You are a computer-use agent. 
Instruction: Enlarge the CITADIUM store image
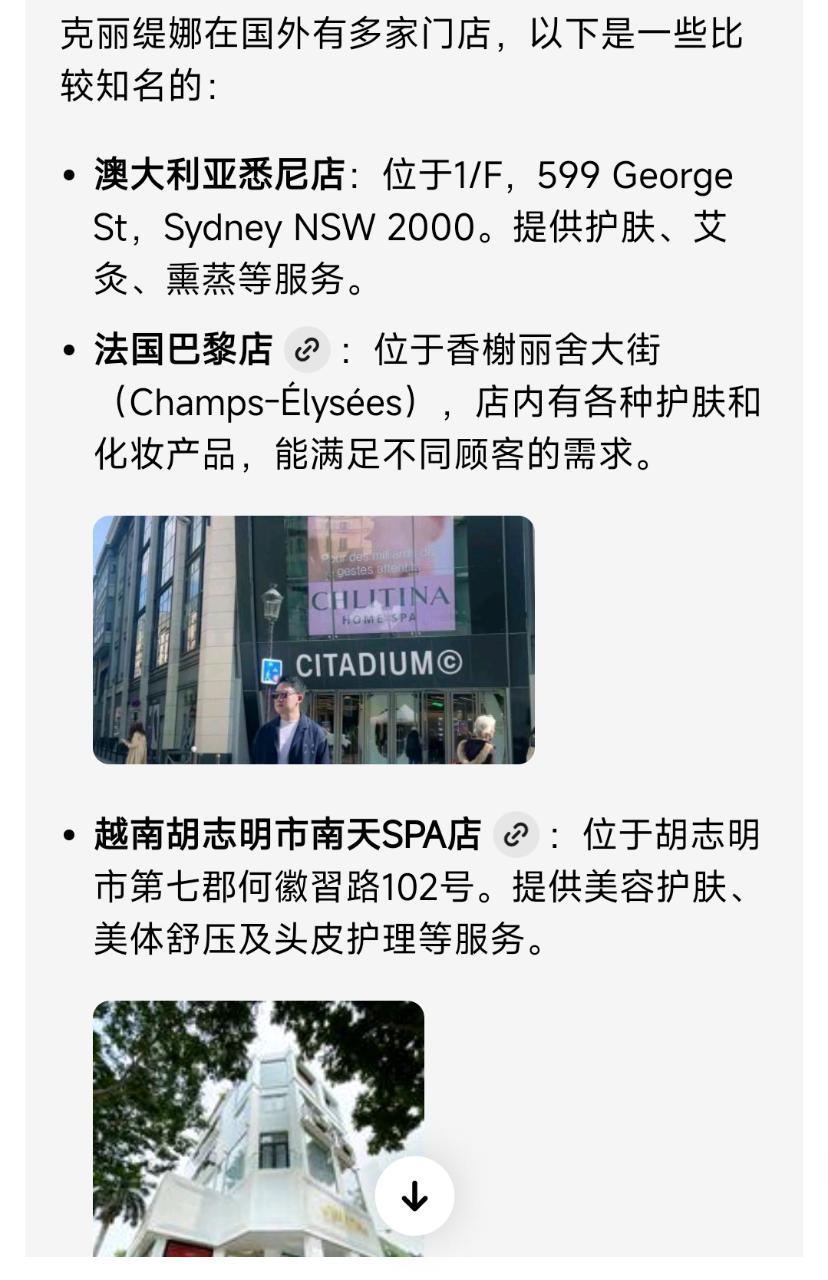tap(314, 640)
